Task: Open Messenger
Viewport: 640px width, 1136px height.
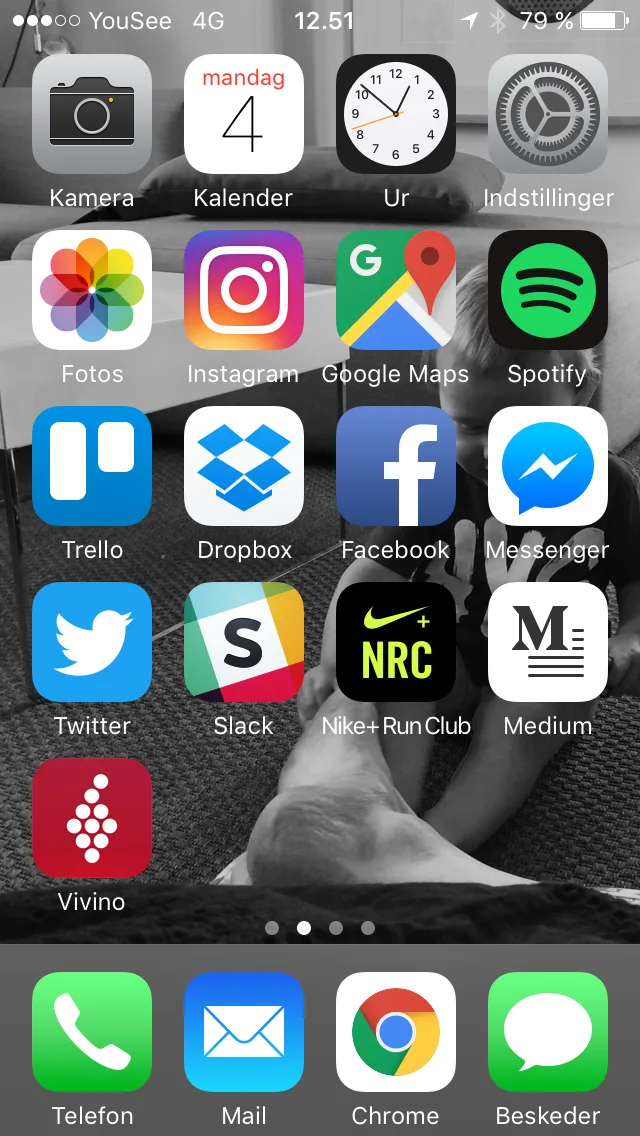Action: point(548,466)
